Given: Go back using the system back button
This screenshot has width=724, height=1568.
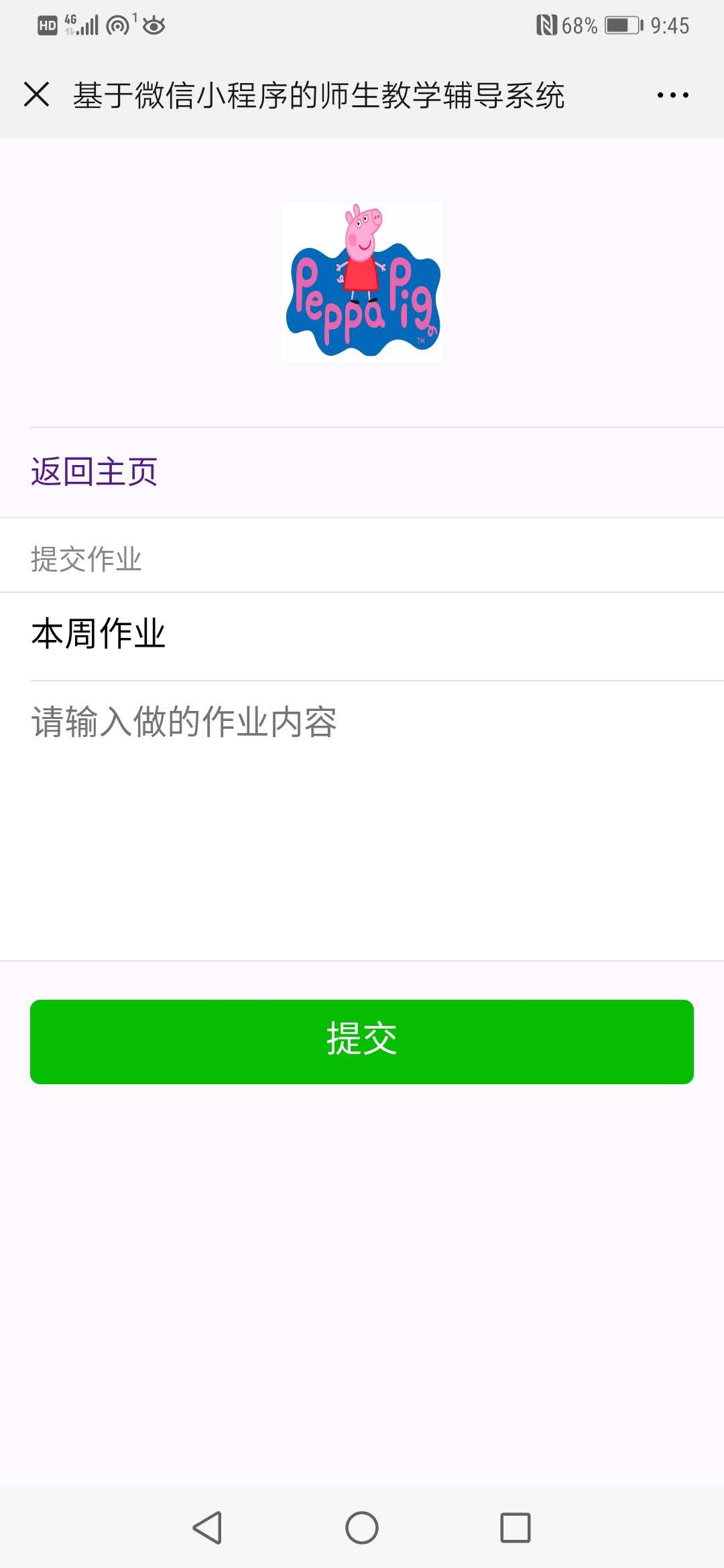Looking at the screenshot, I should point(207,1528).
